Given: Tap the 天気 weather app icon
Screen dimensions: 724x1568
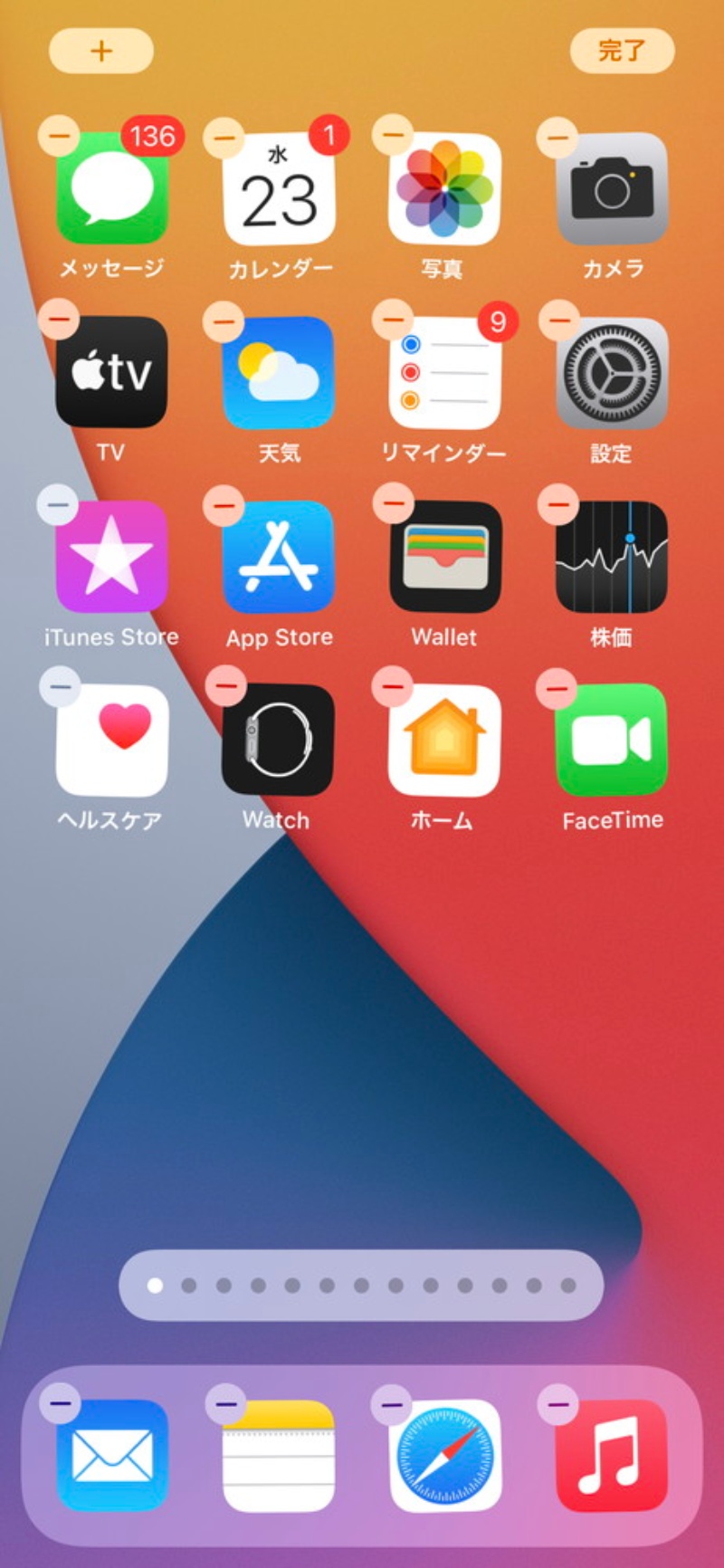Looking at the screenshot, I should point(279,372).
